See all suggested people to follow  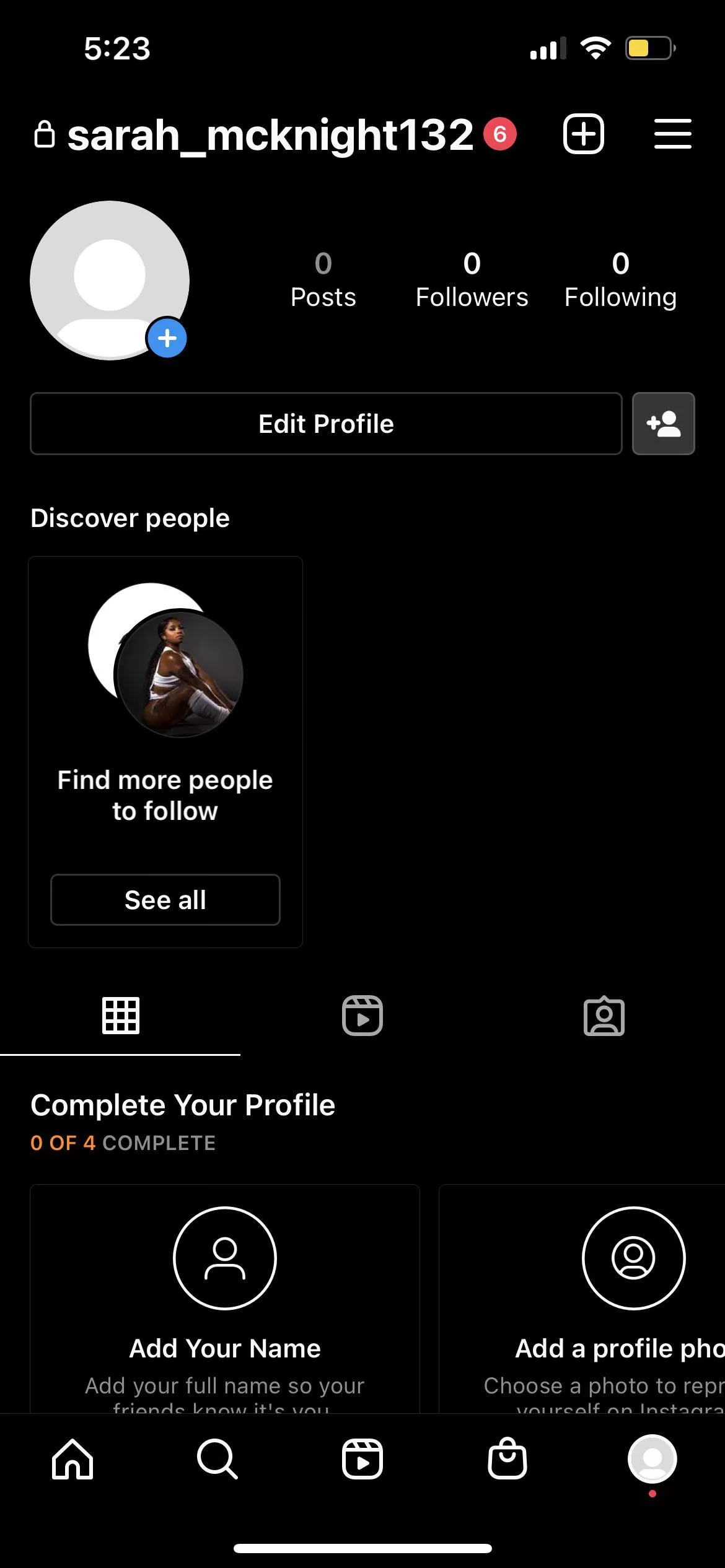(165, 900)
